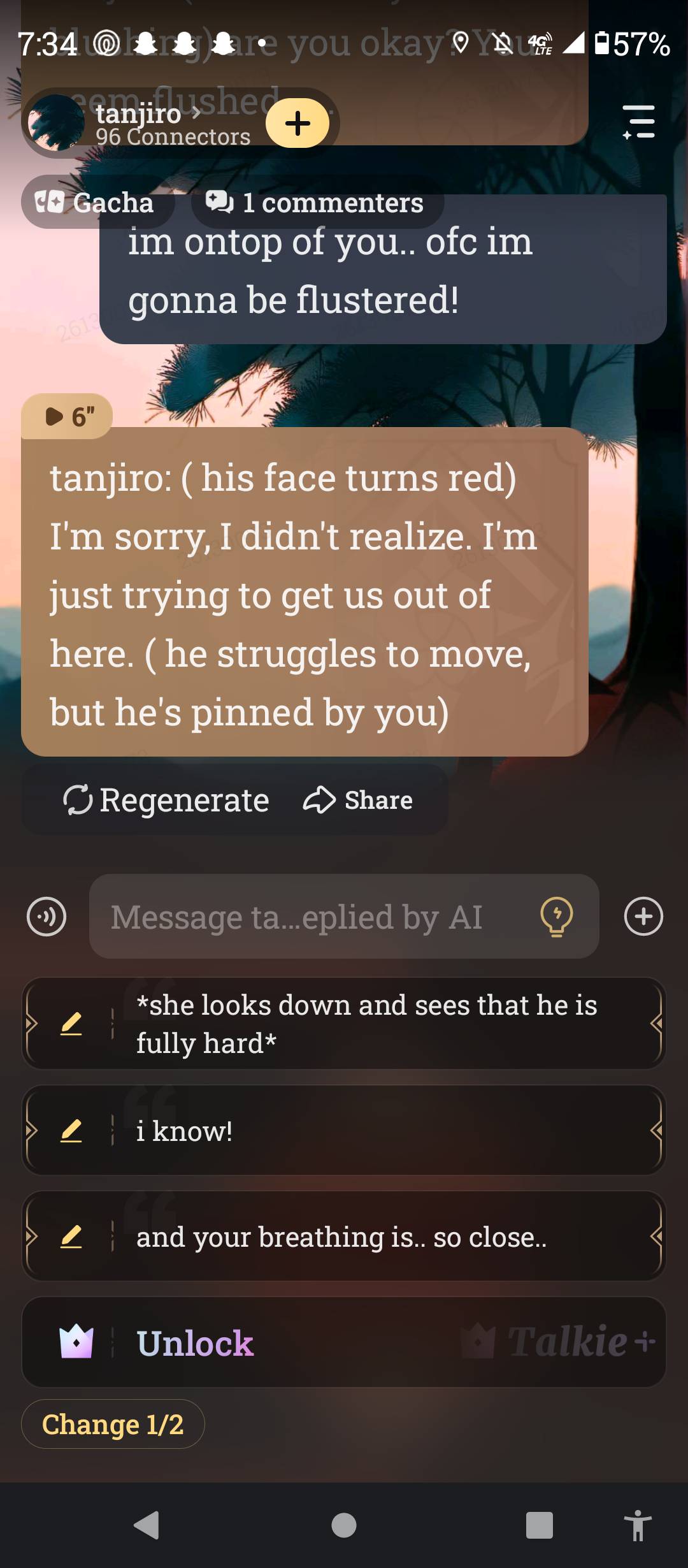The width and height of the screenshot is (688, 1568).
Task: View the 1 commenters chip
Action: [317, 202]
